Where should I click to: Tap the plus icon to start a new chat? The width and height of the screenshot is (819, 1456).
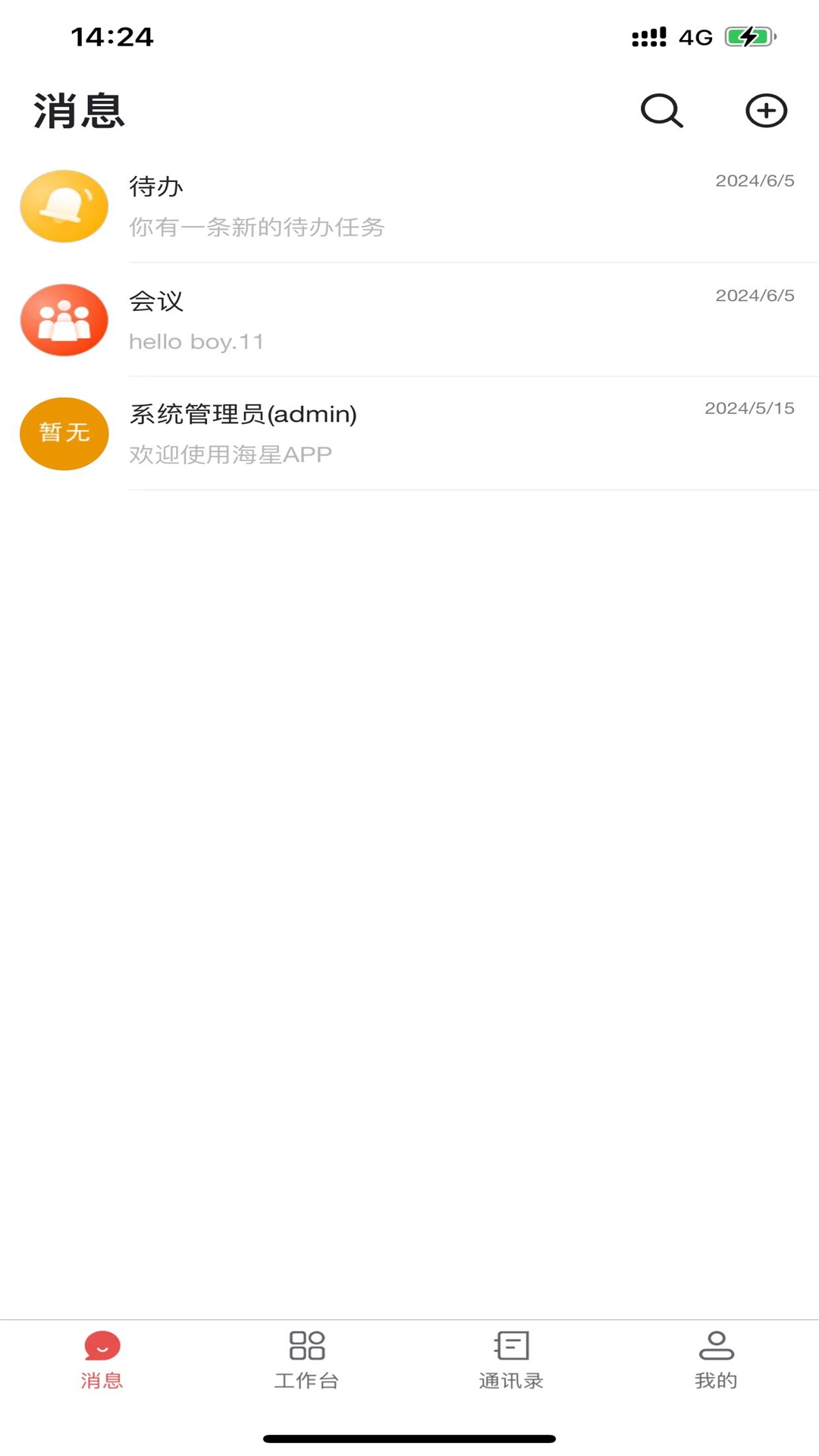click(x=765, y=111)
